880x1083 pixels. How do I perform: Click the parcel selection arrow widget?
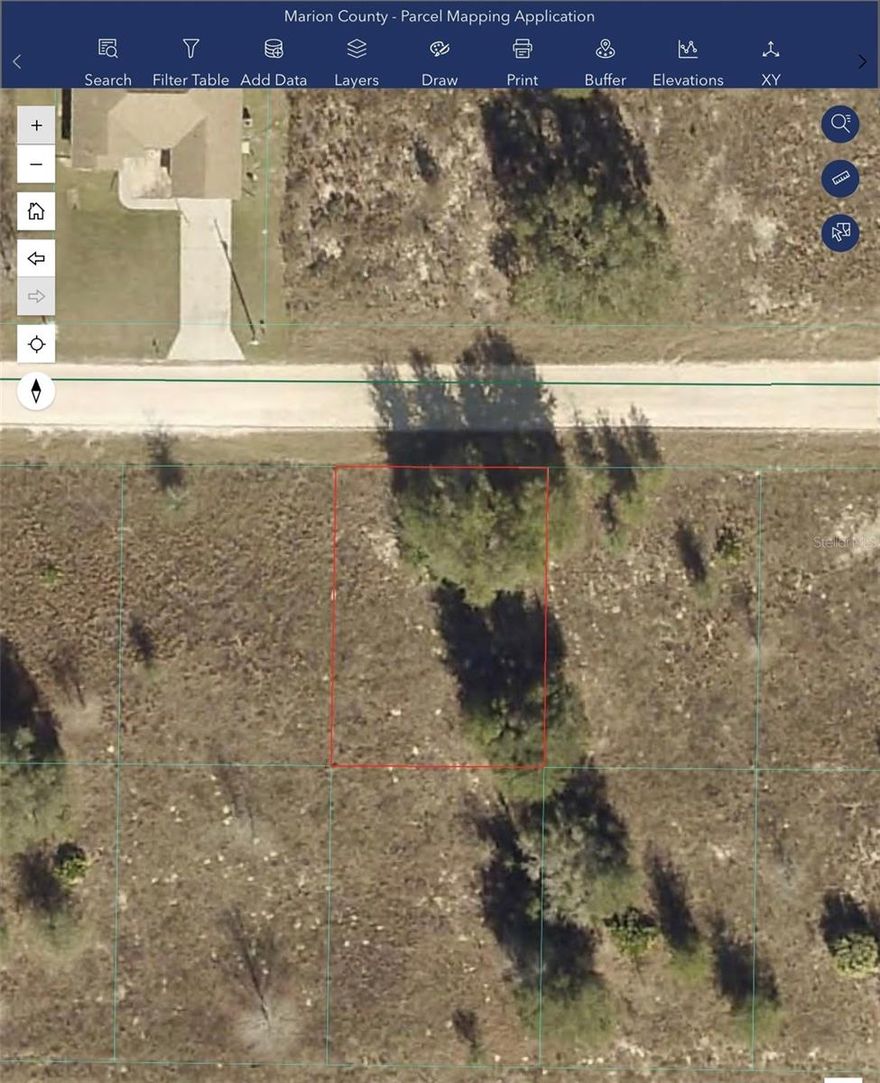(839, 232)
